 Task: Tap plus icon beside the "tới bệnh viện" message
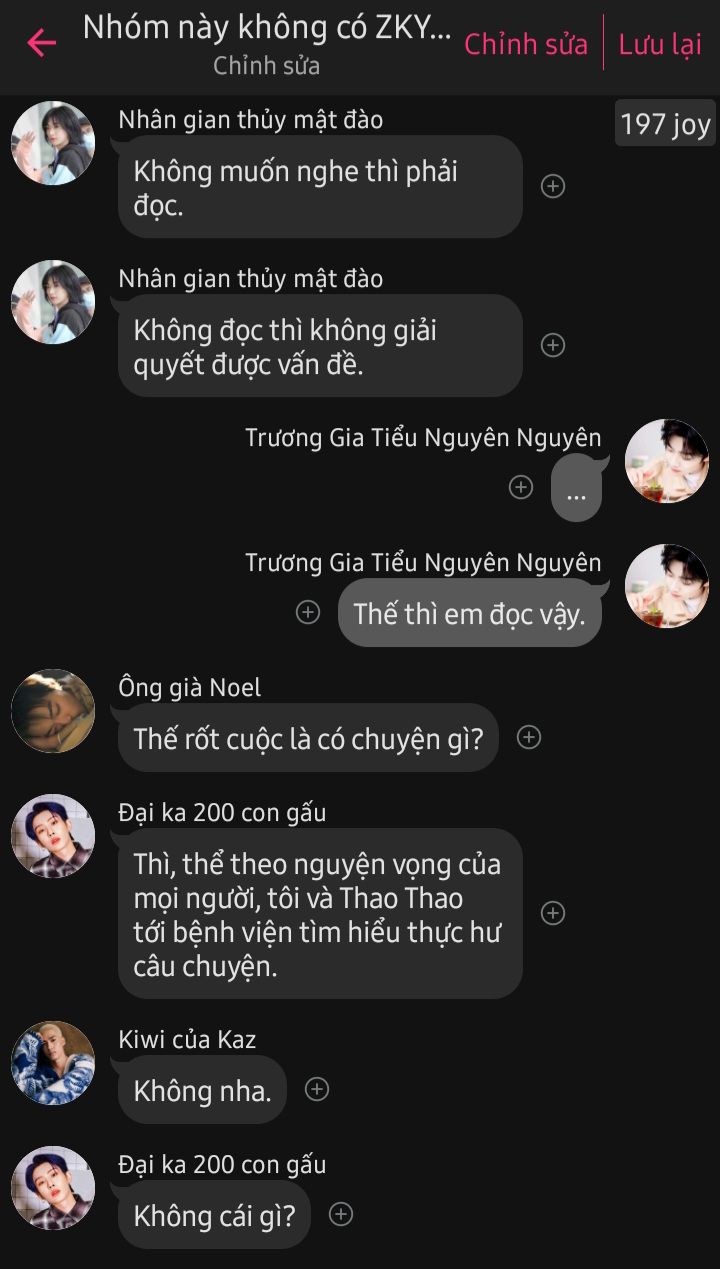click(x=553, y=913)
